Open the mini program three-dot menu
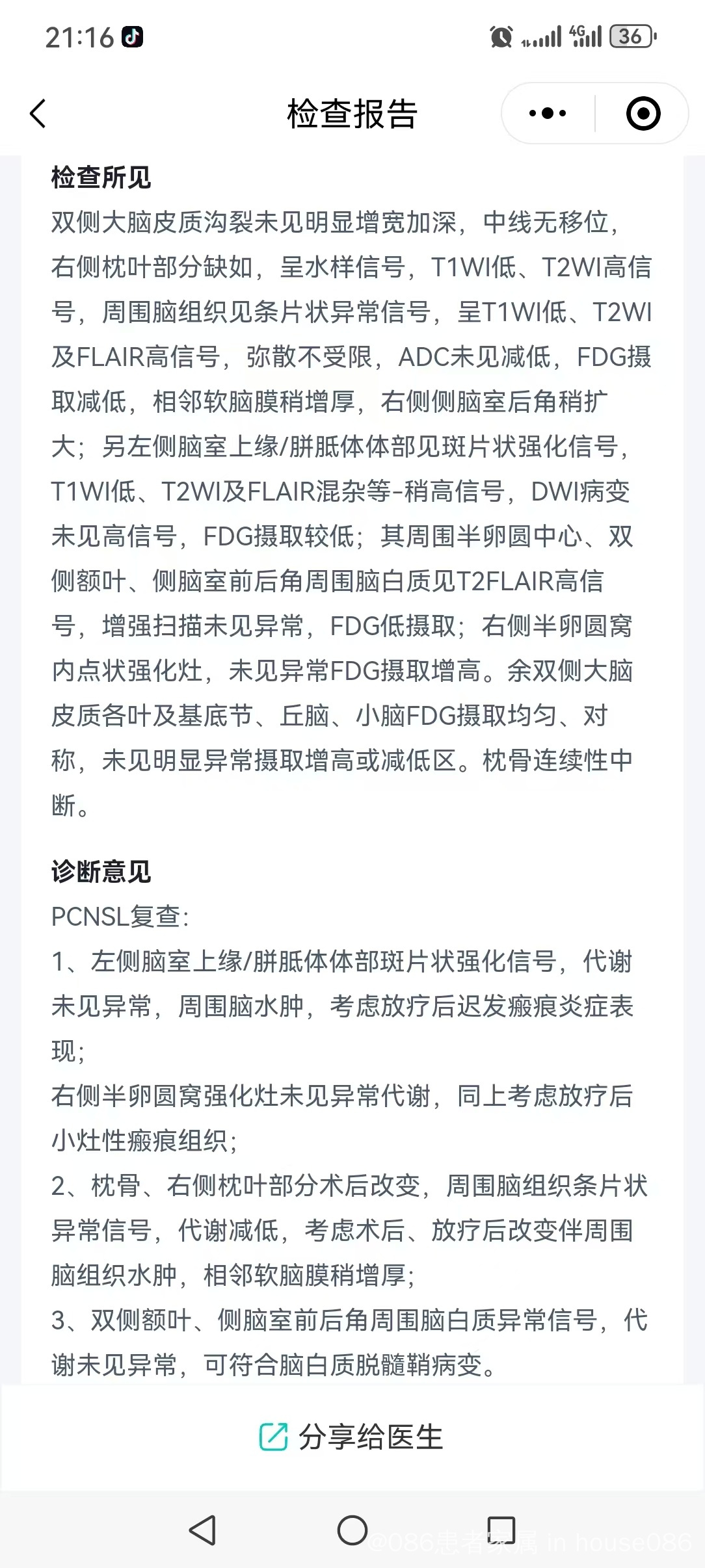The image size is (705, 1568). (x=548, y=114)
